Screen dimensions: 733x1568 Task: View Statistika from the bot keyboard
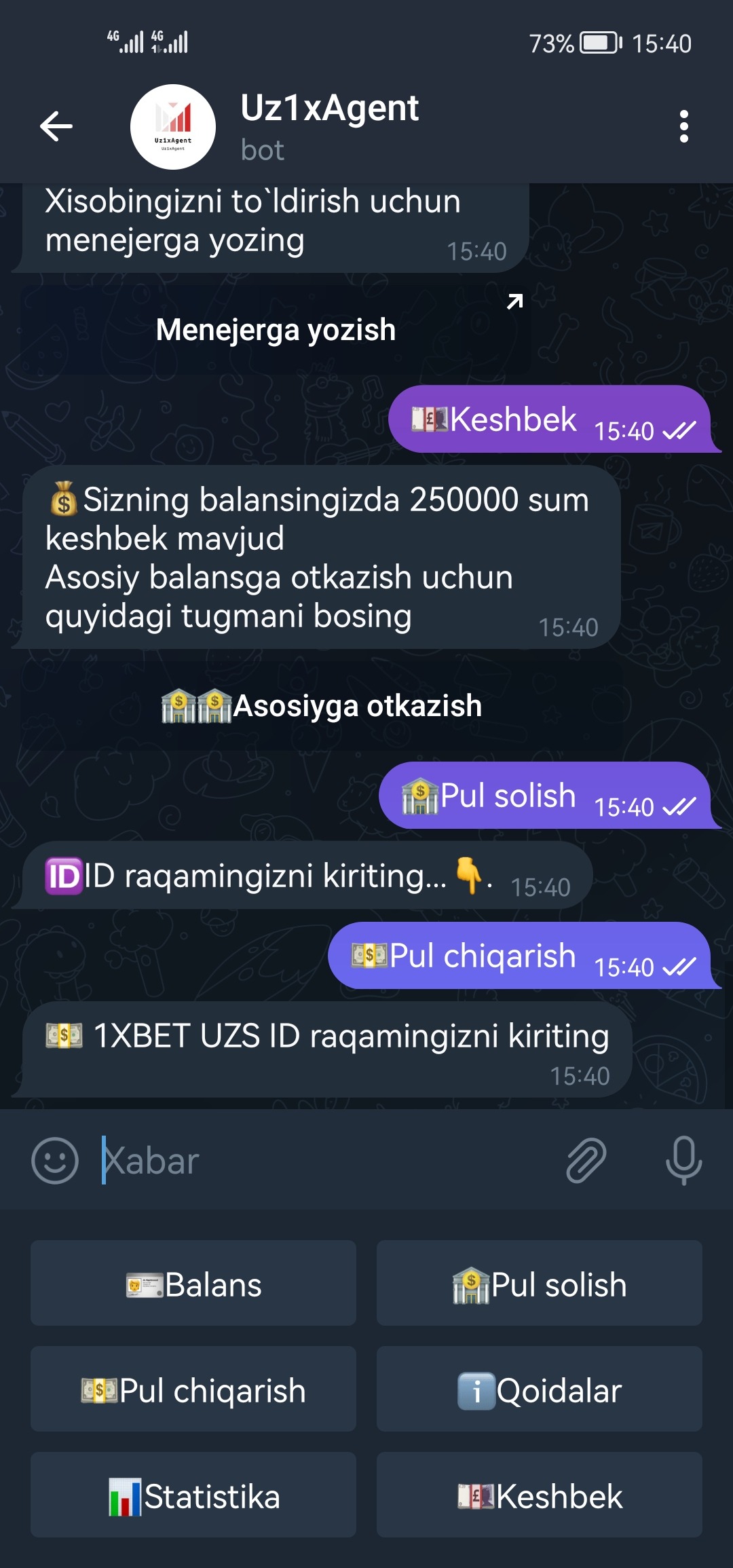(x=193, y=1495)
